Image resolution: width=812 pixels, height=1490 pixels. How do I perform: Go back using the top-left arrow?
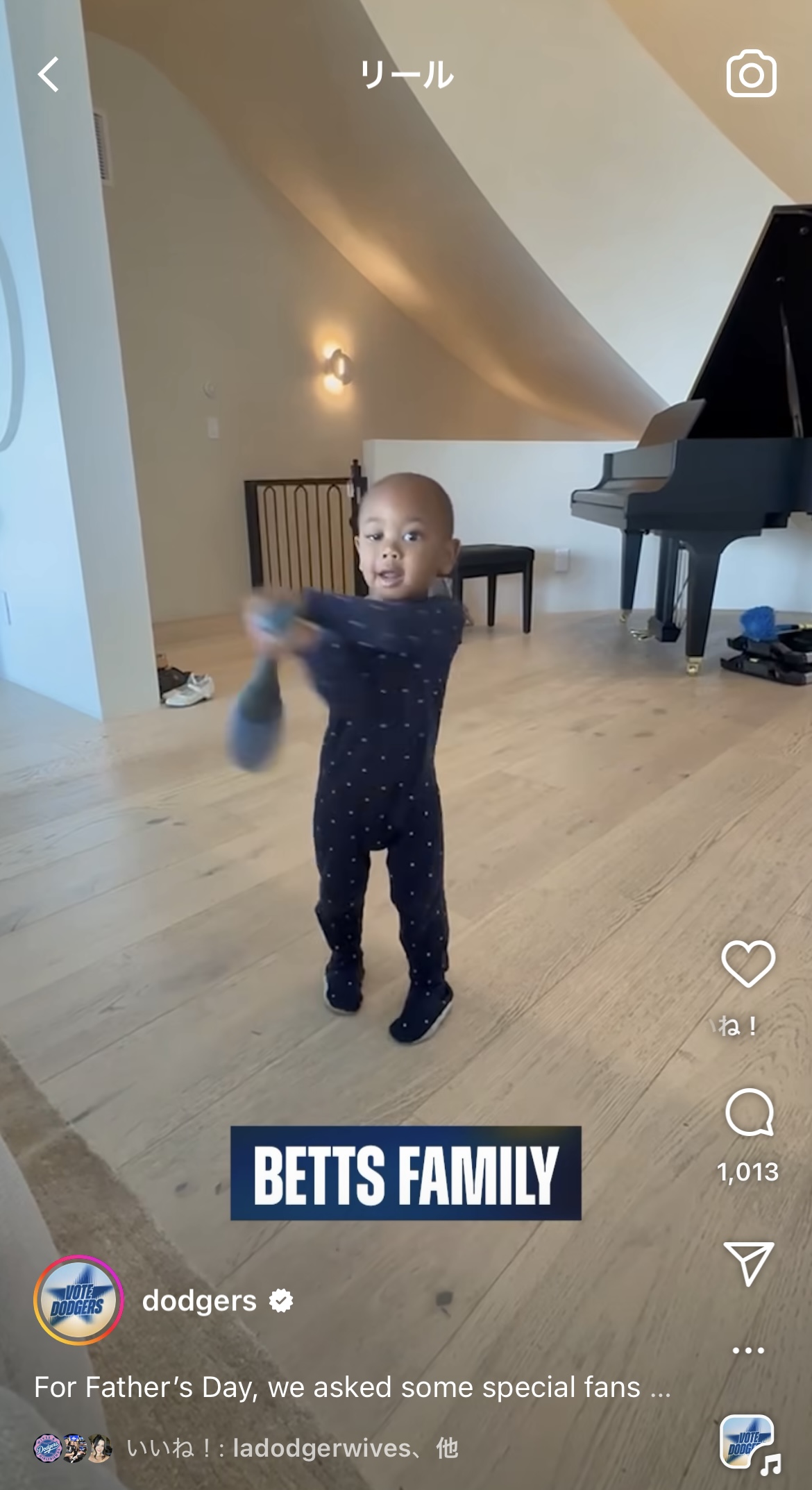point(49,74)
